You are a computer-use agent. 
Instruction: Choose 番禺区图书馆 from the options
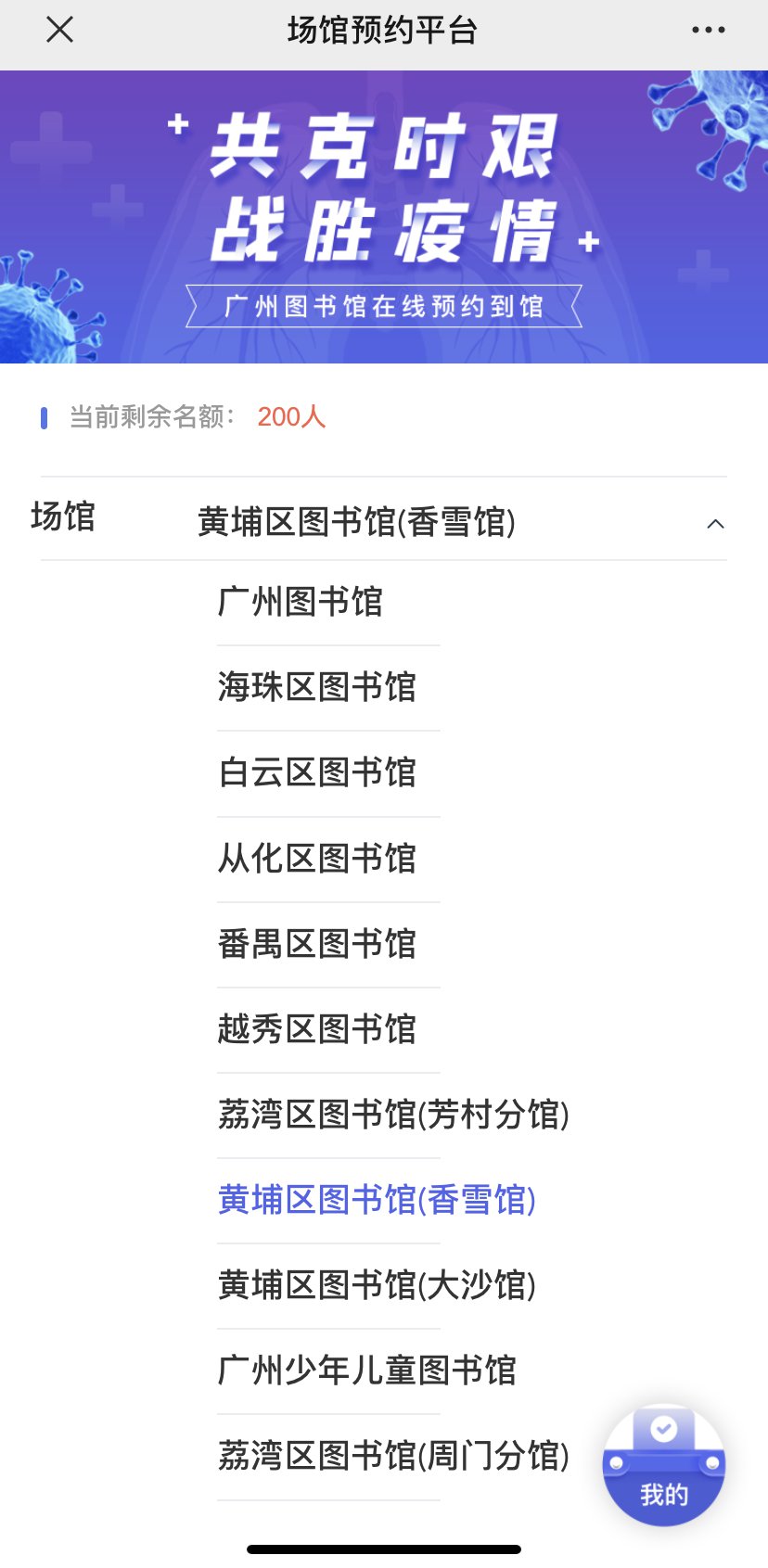click(x=316, y=944)
